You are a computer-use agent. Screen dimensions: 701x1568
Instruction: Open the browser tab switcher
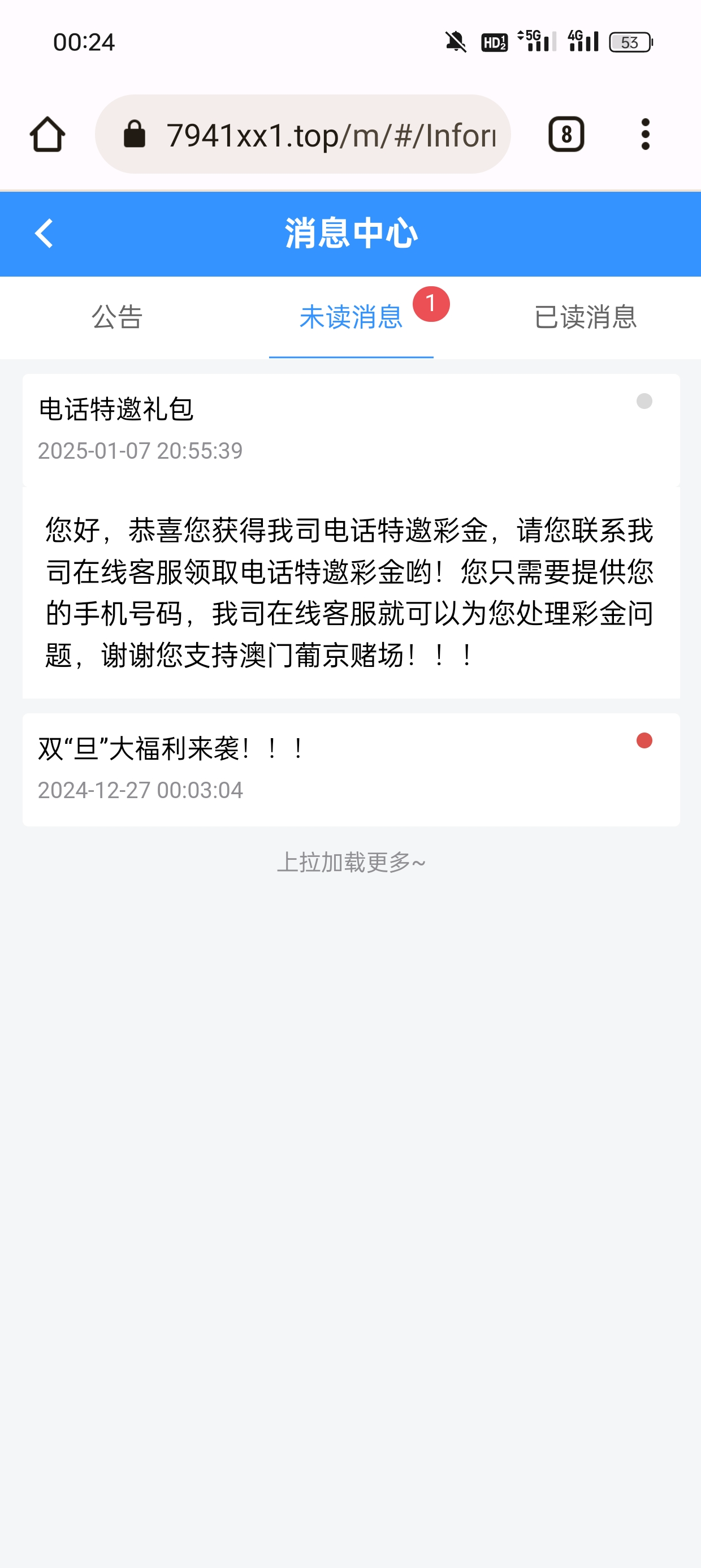(566, 135)
